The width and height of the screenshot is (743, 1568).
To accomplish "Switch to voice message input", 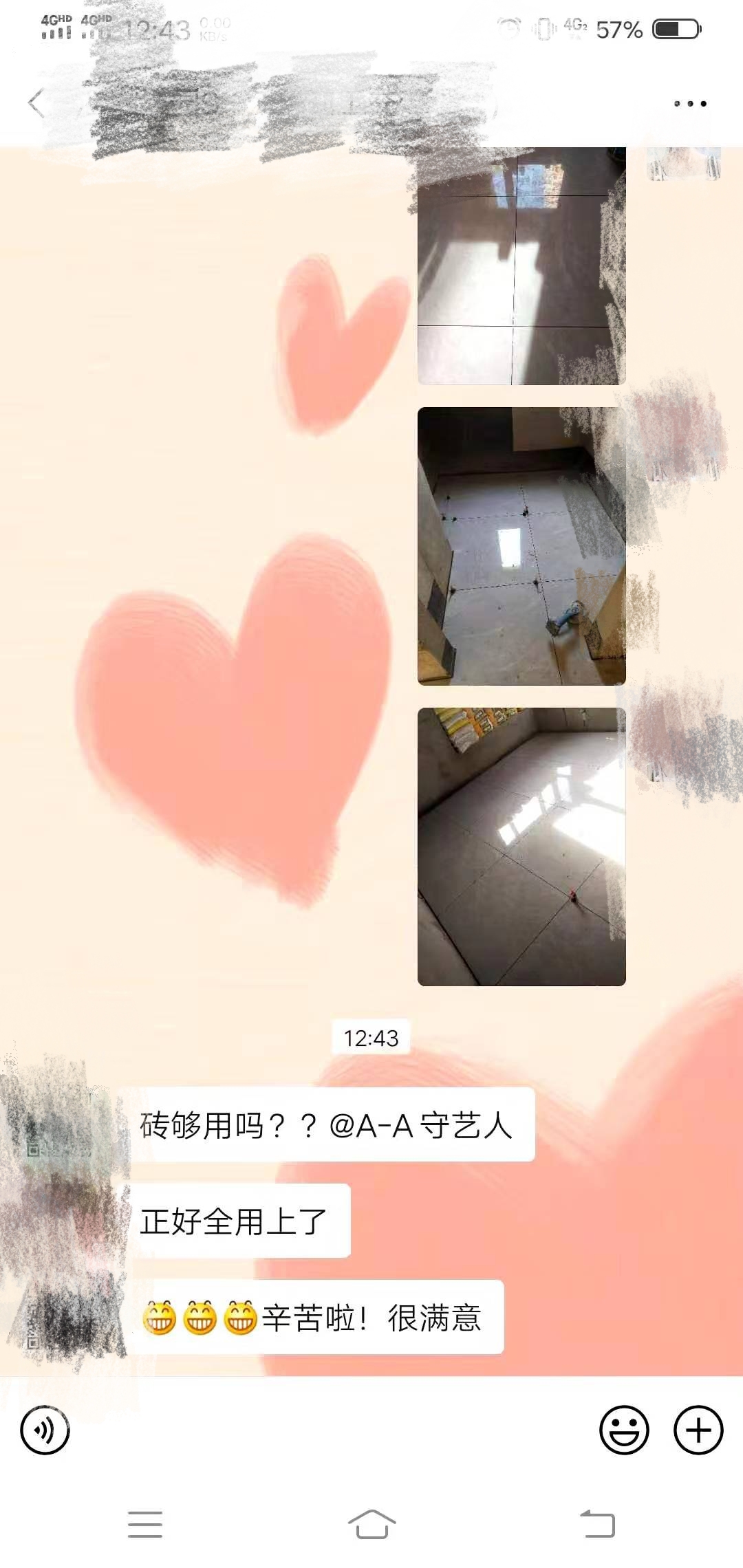I will click(x=45, y=1430).
